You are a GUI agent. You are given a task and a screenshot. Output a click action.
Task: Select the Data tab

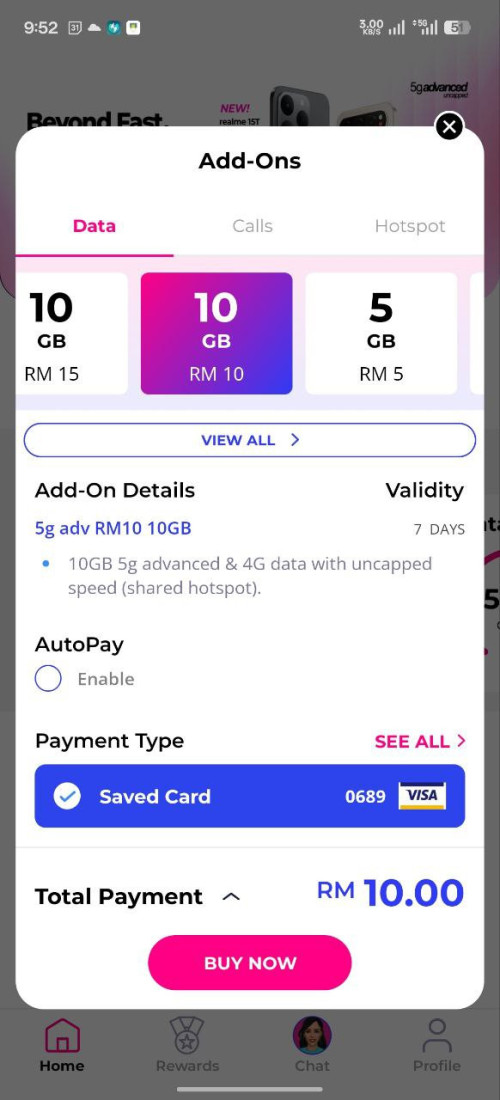(x=95, y=226)
